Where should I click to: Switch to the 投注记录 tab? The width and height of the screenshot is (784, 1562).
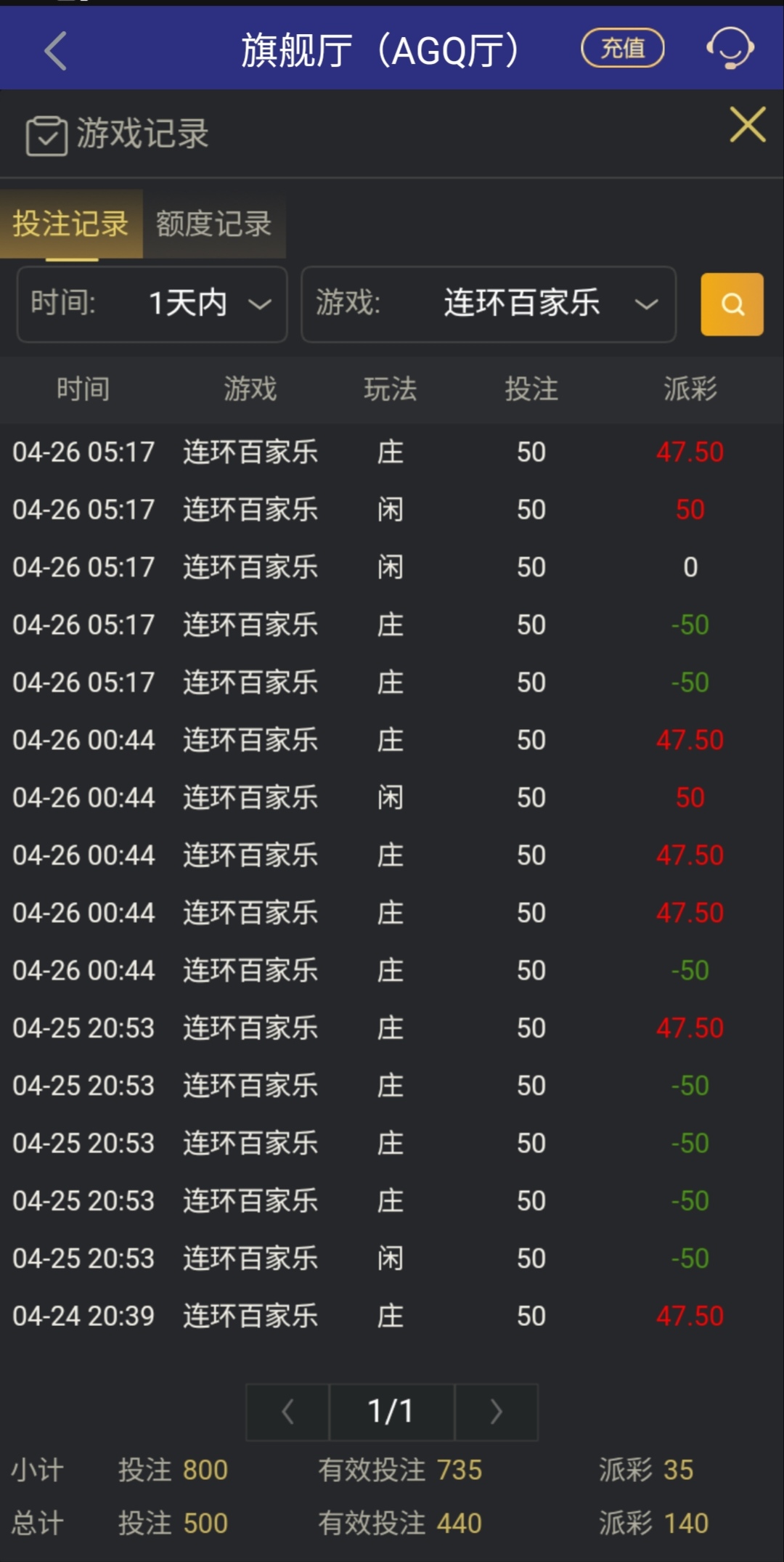71,224
